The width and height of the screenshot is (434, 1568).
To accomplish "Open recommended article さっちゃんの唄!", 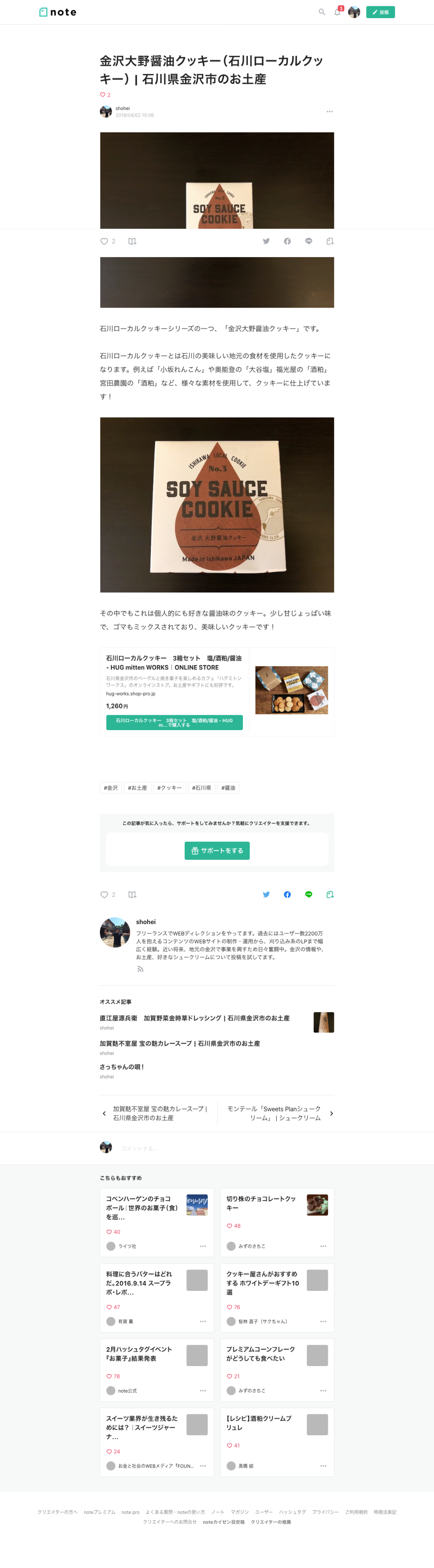I will 122,1066.
